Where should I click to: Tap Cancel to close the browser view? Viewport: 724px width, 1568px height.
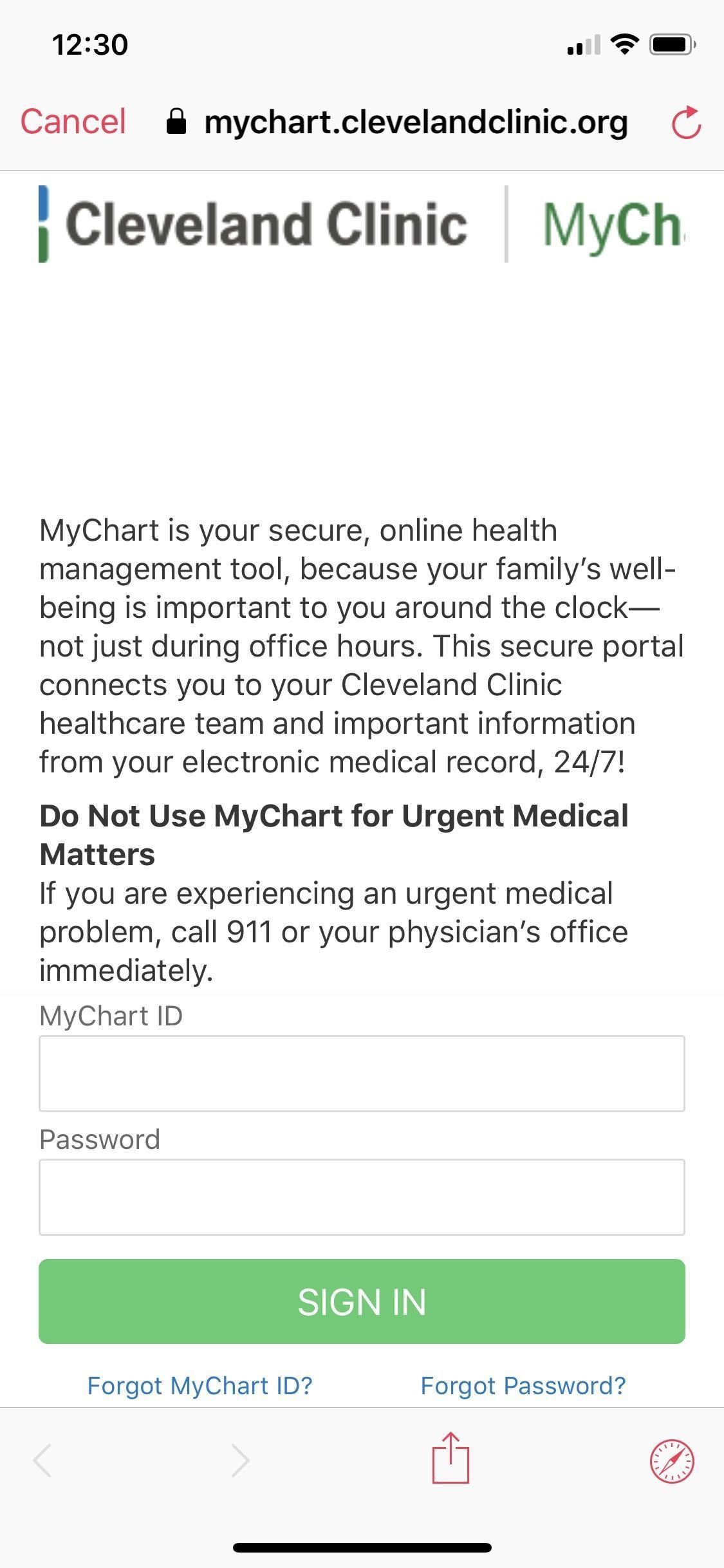click(x=73, y=122)
